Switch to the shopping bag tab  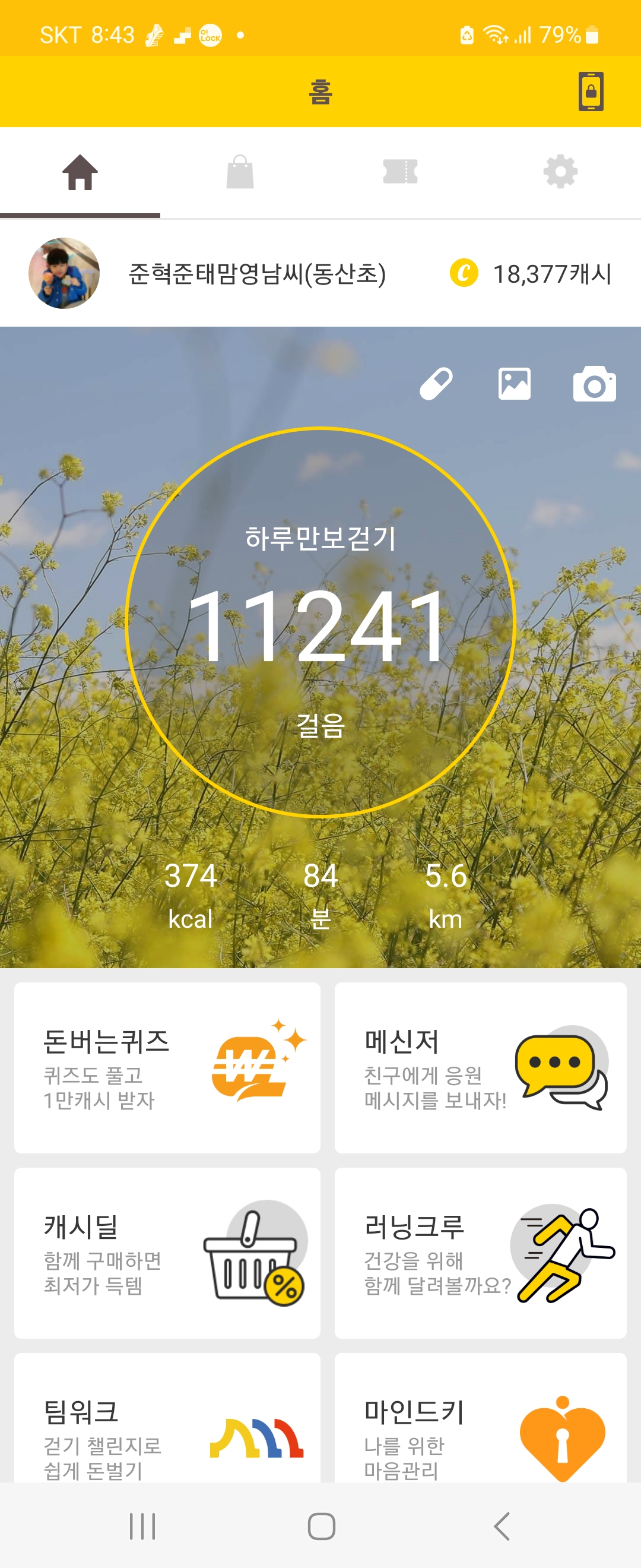[x=240, y=172]
